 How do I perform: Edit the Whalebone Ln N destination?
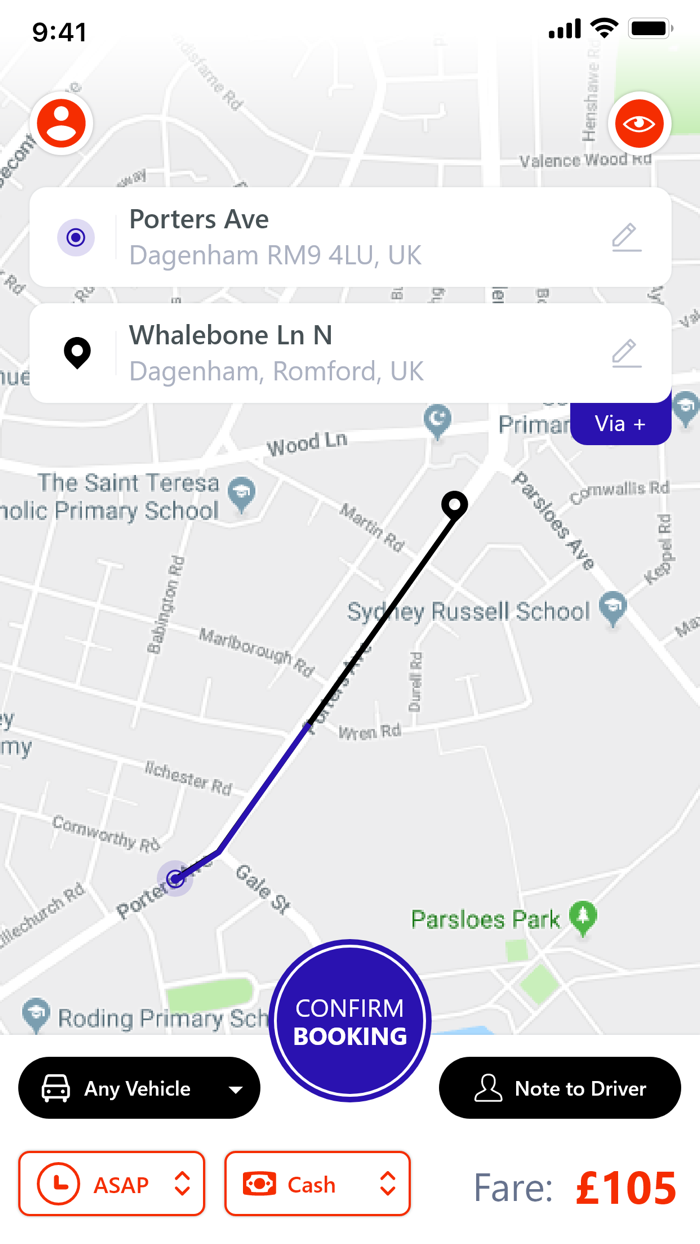pyautogui.click(x=626, y=353)
